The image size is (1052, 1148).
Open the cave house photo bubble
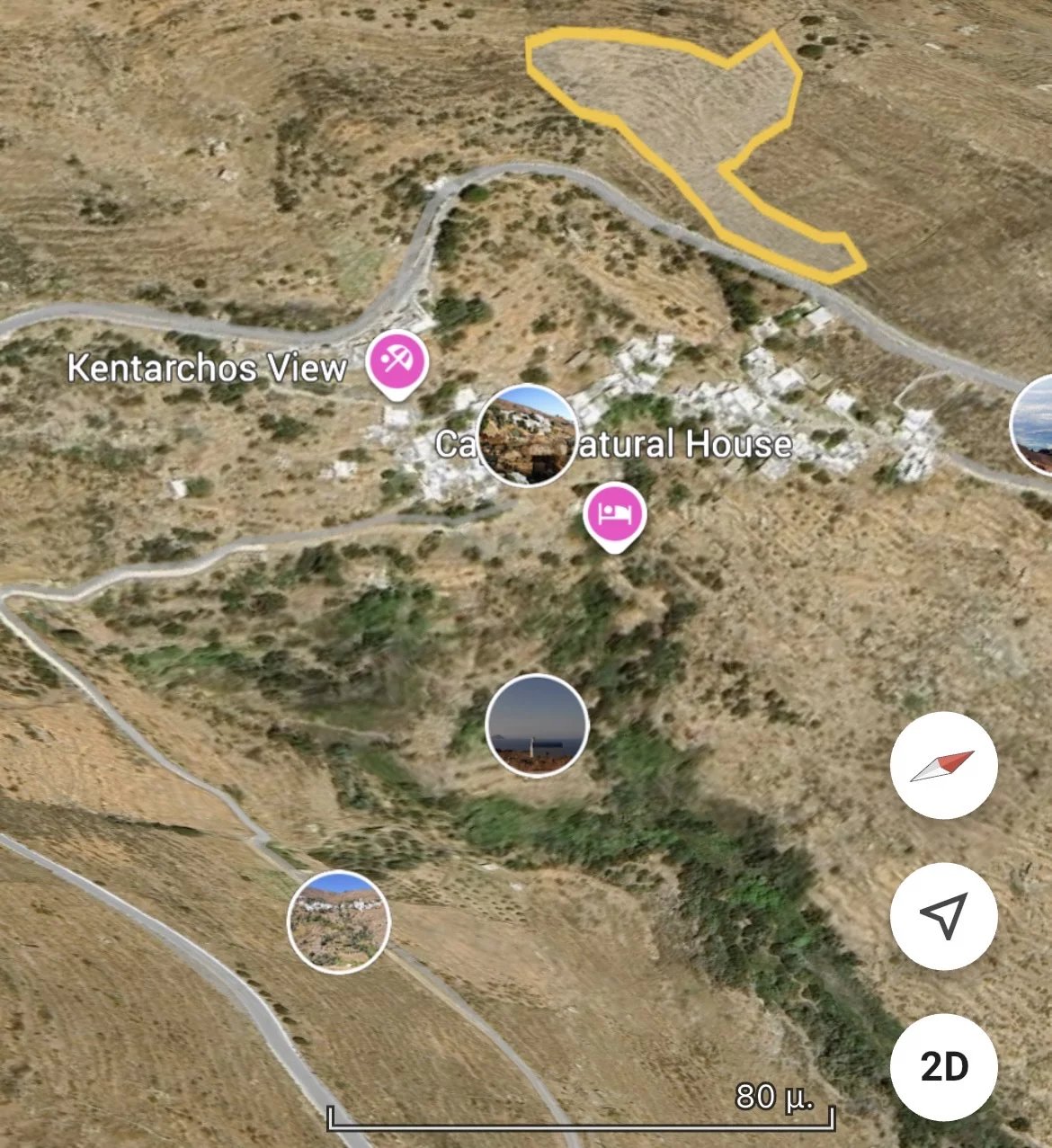[x=527, y=435]
